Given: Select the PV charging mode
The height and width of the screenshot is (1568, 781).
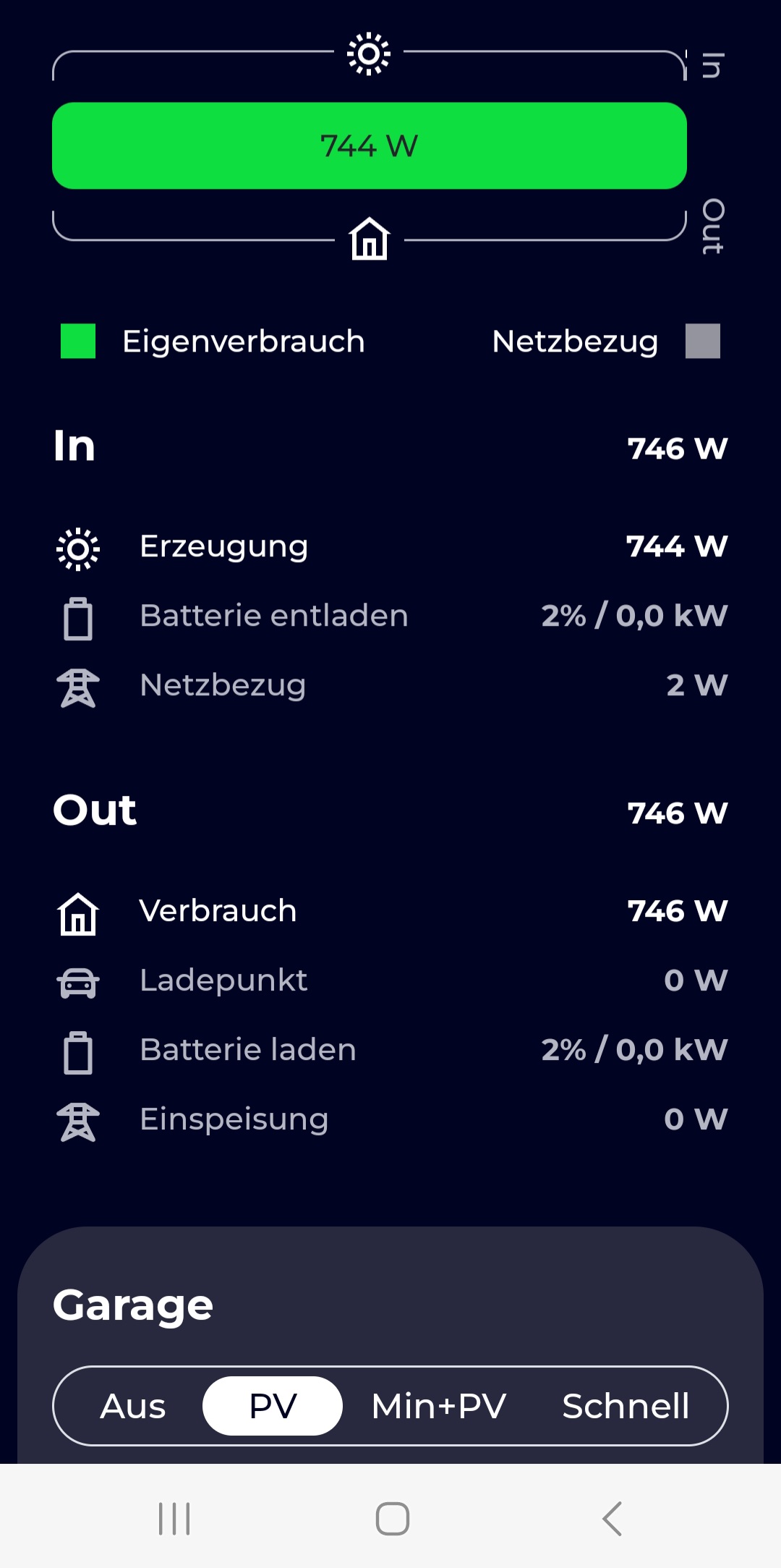Looking at the screenshot, I should tap(273, 1406).
